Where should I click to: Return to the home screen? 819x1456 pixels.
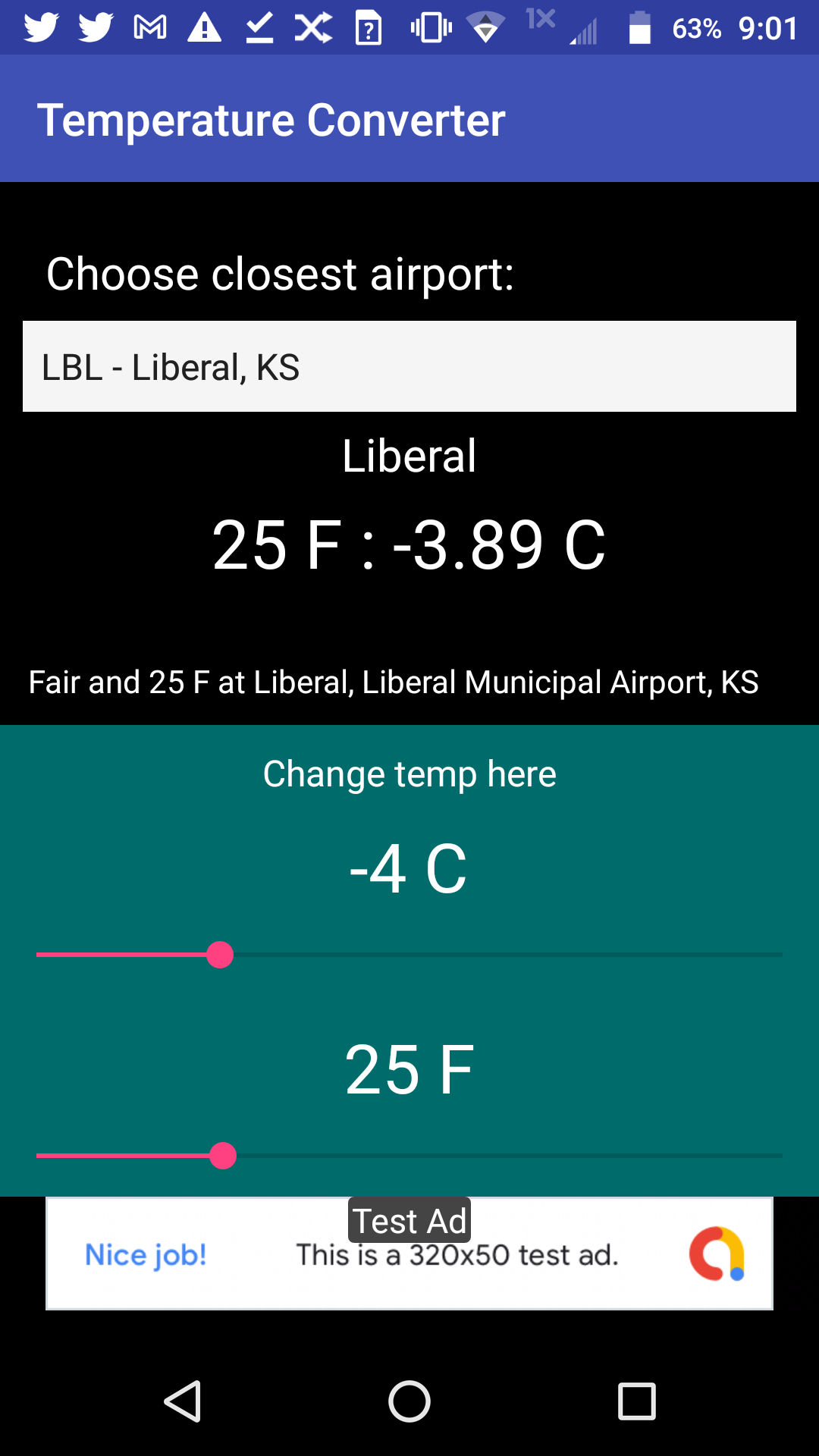(x=409, y=1401)
